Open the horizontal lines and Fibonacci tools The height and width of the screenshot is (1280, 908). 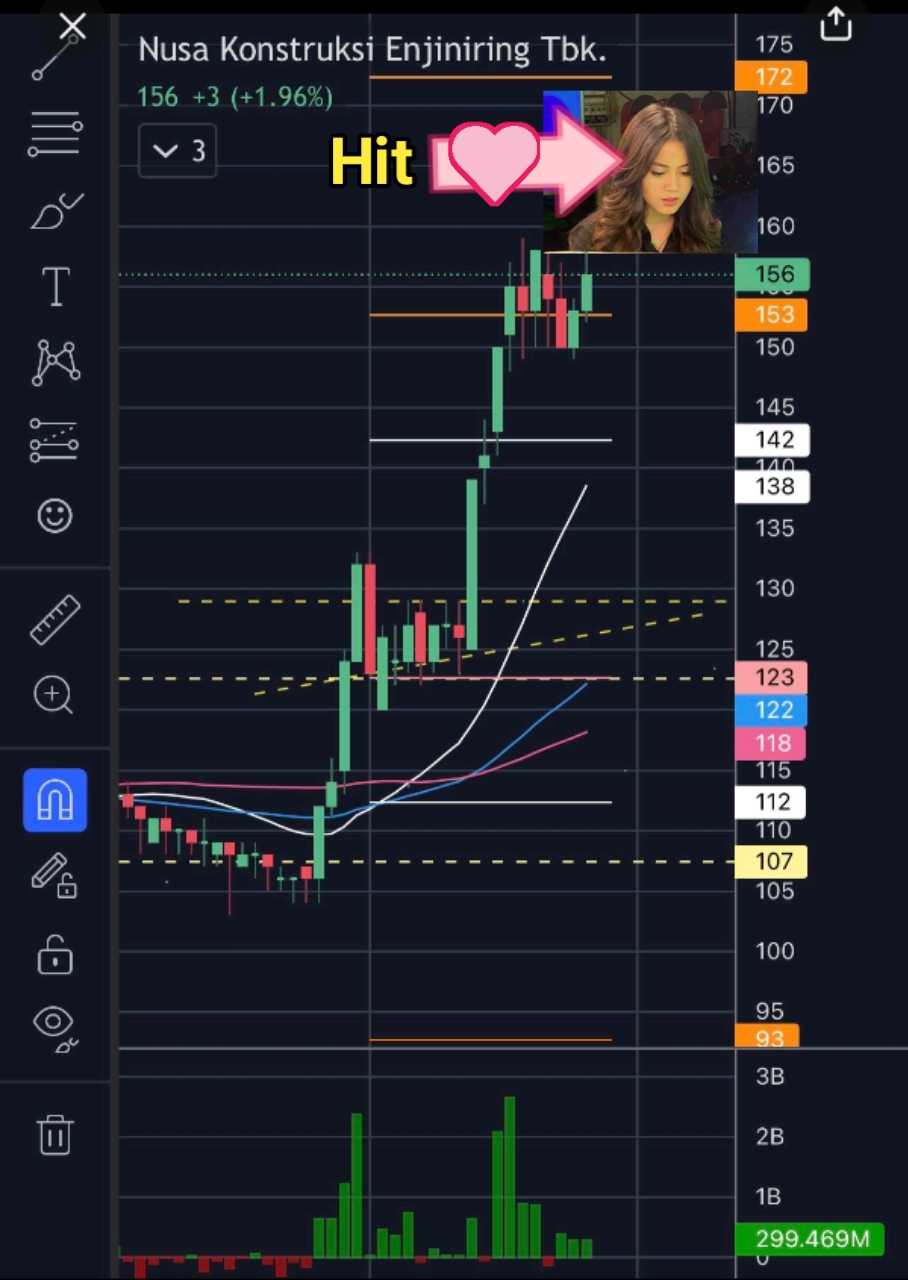point(54,133)
